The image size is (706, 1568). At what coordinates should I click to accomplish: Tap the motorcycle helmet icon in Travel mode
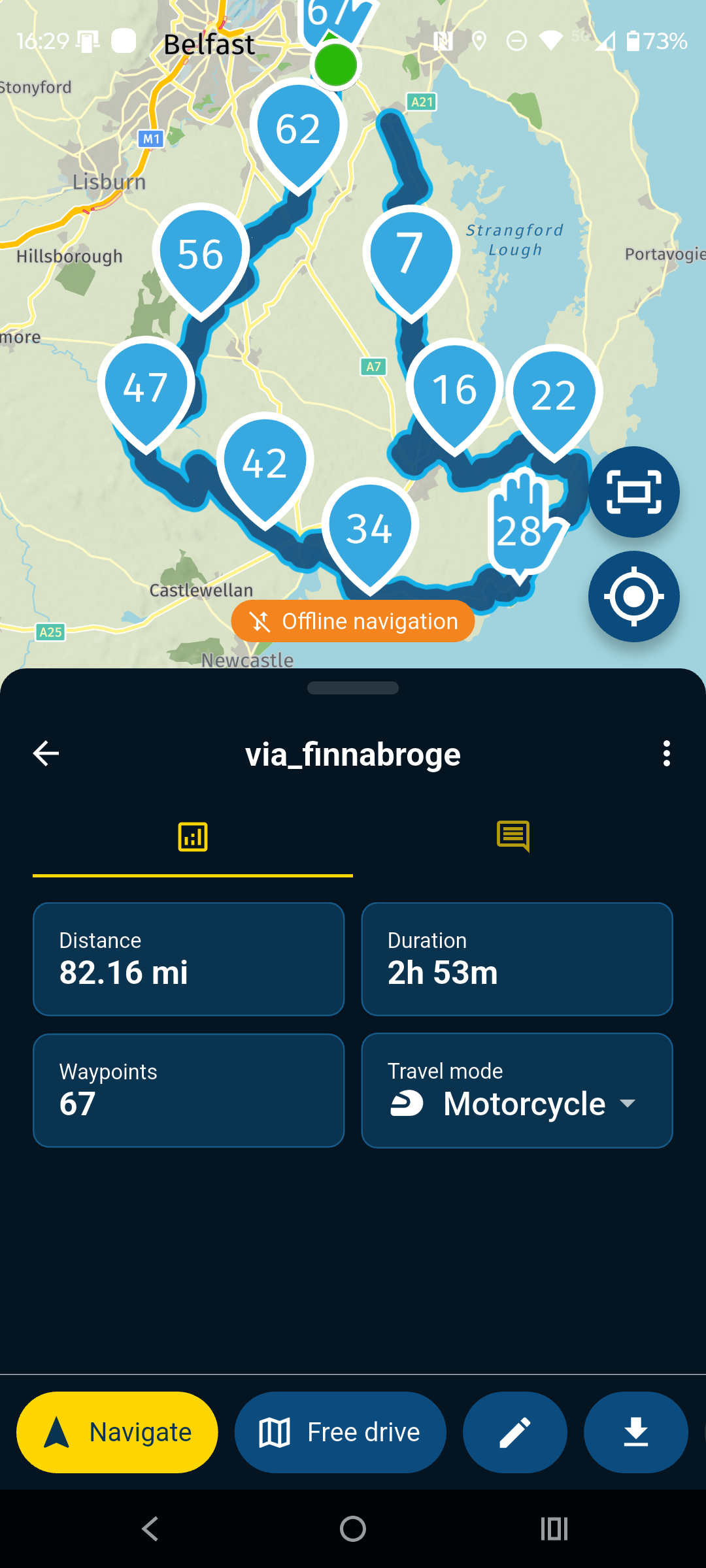point(407,1103)
